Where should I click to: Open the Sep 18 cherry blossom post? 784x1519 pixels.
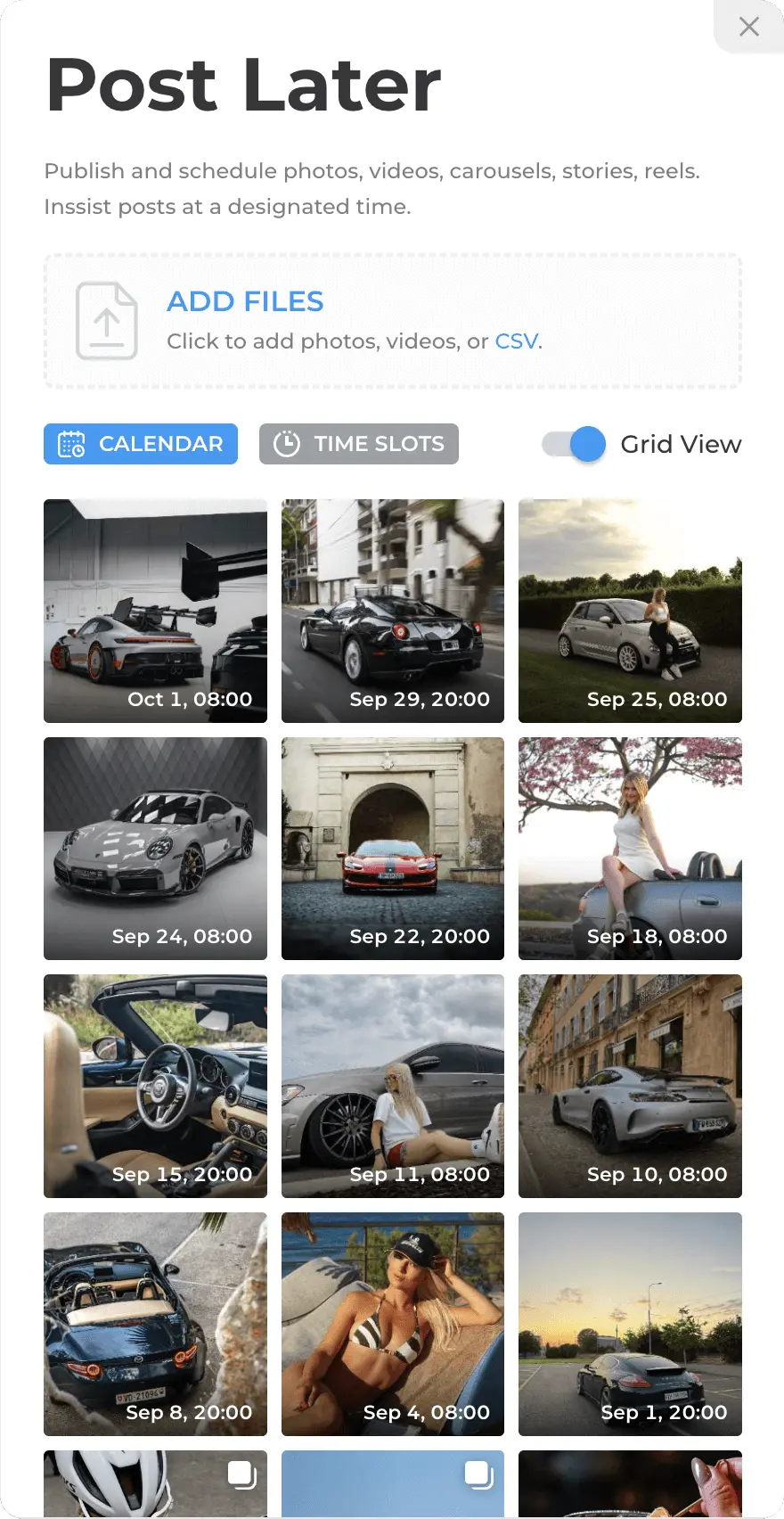click(x=630, y=849)
